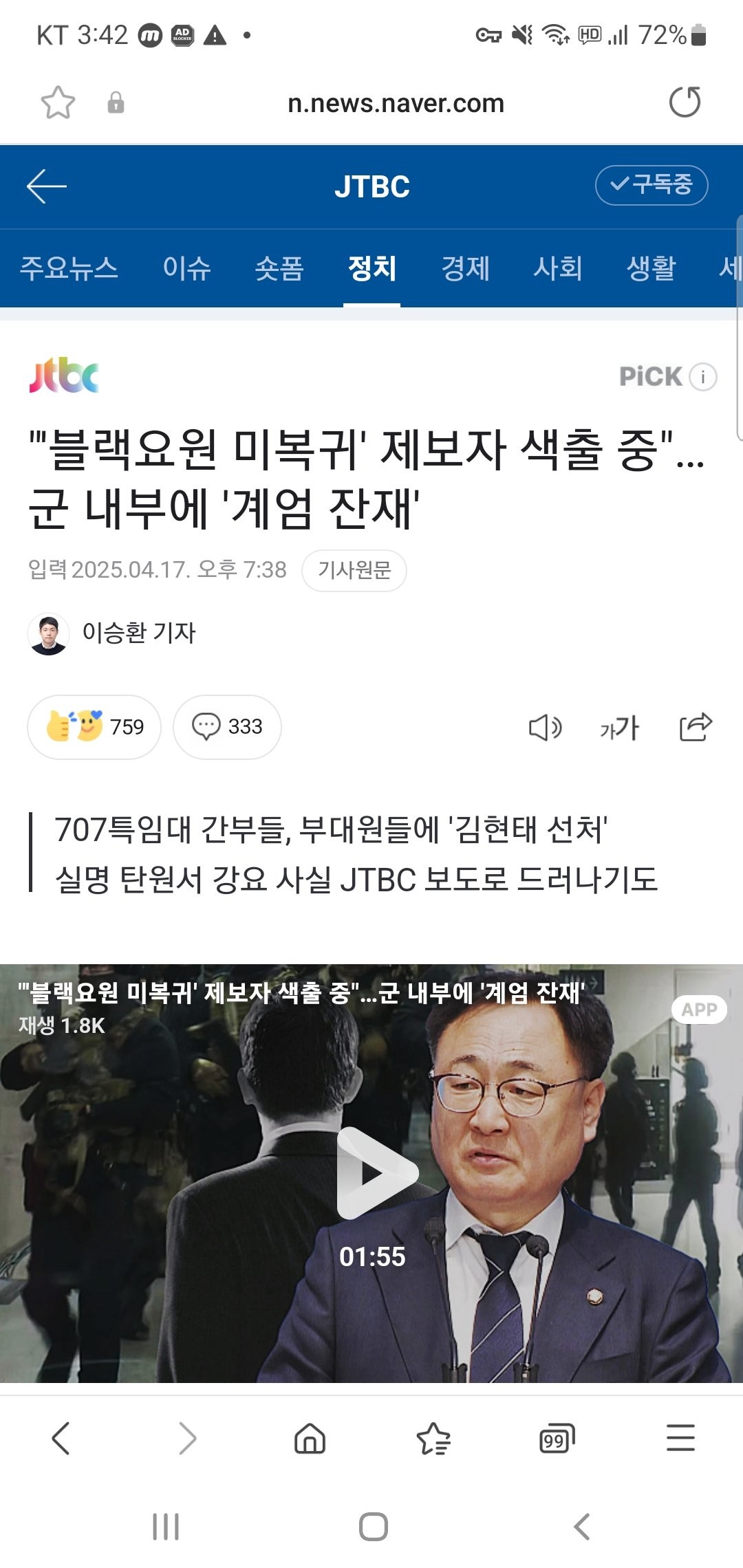The height and width of the screenshot is (1568, 743).
Task: Open the 생활 tab
Action: click(x=651, y=268)
